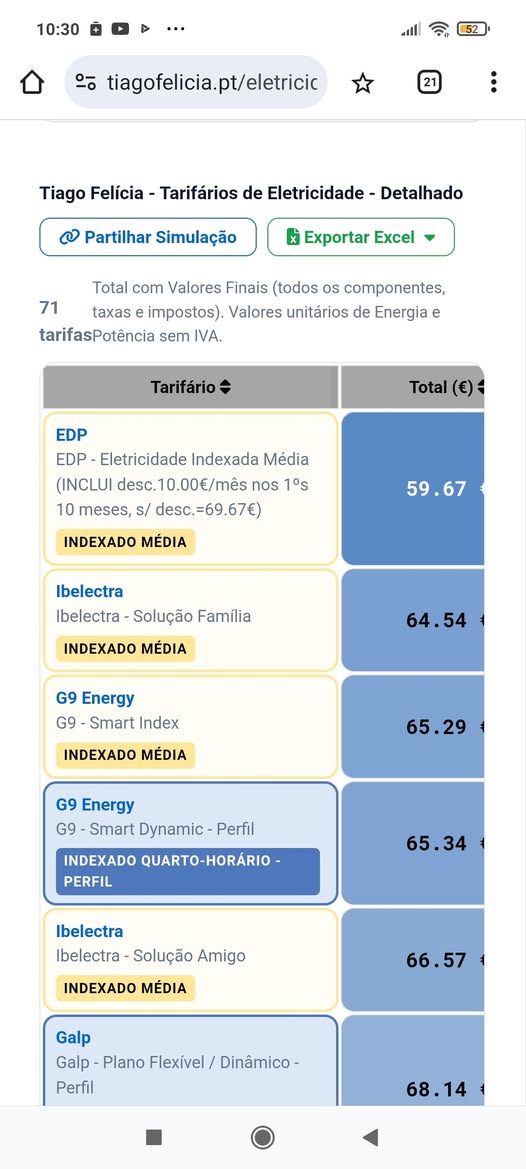Tap the system home button

tap(262, 1137)
